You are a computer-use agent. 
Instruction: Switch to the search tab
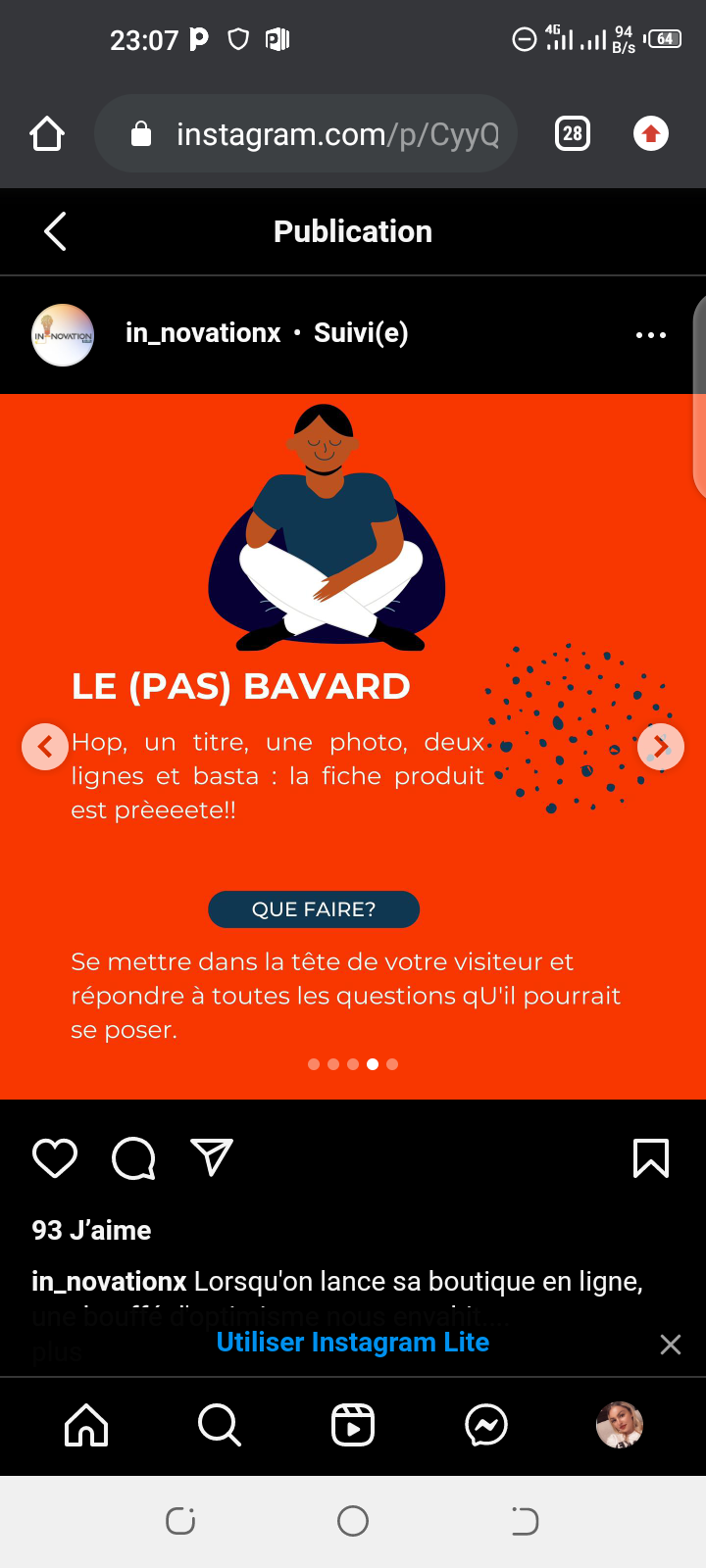point(219,1425)
